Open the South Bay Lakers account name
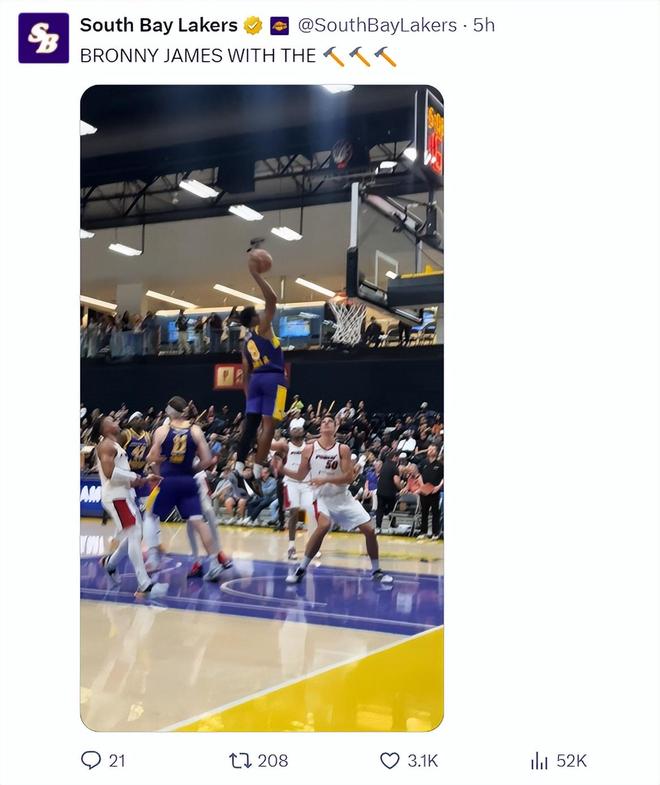660x785 pixels. pyautogui.click(x=158, y=25)
